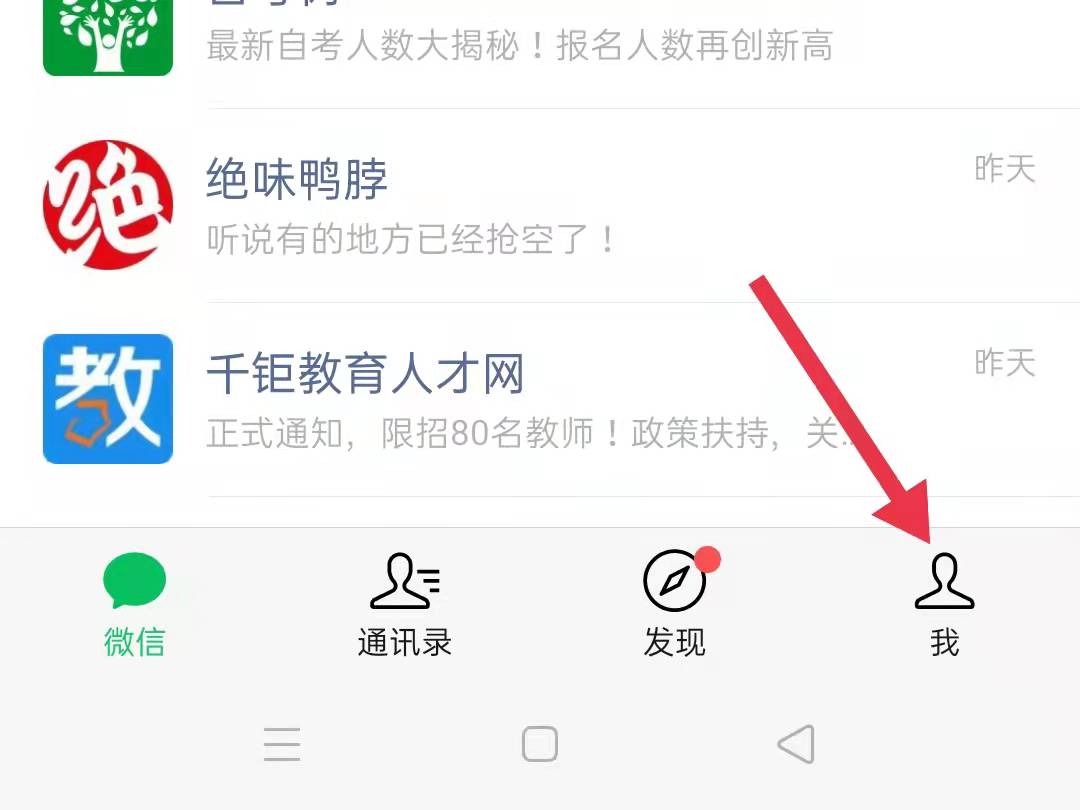Tap the system back button
The height and width of the screenshot is (810, 1080).
[x=796, y=745]
